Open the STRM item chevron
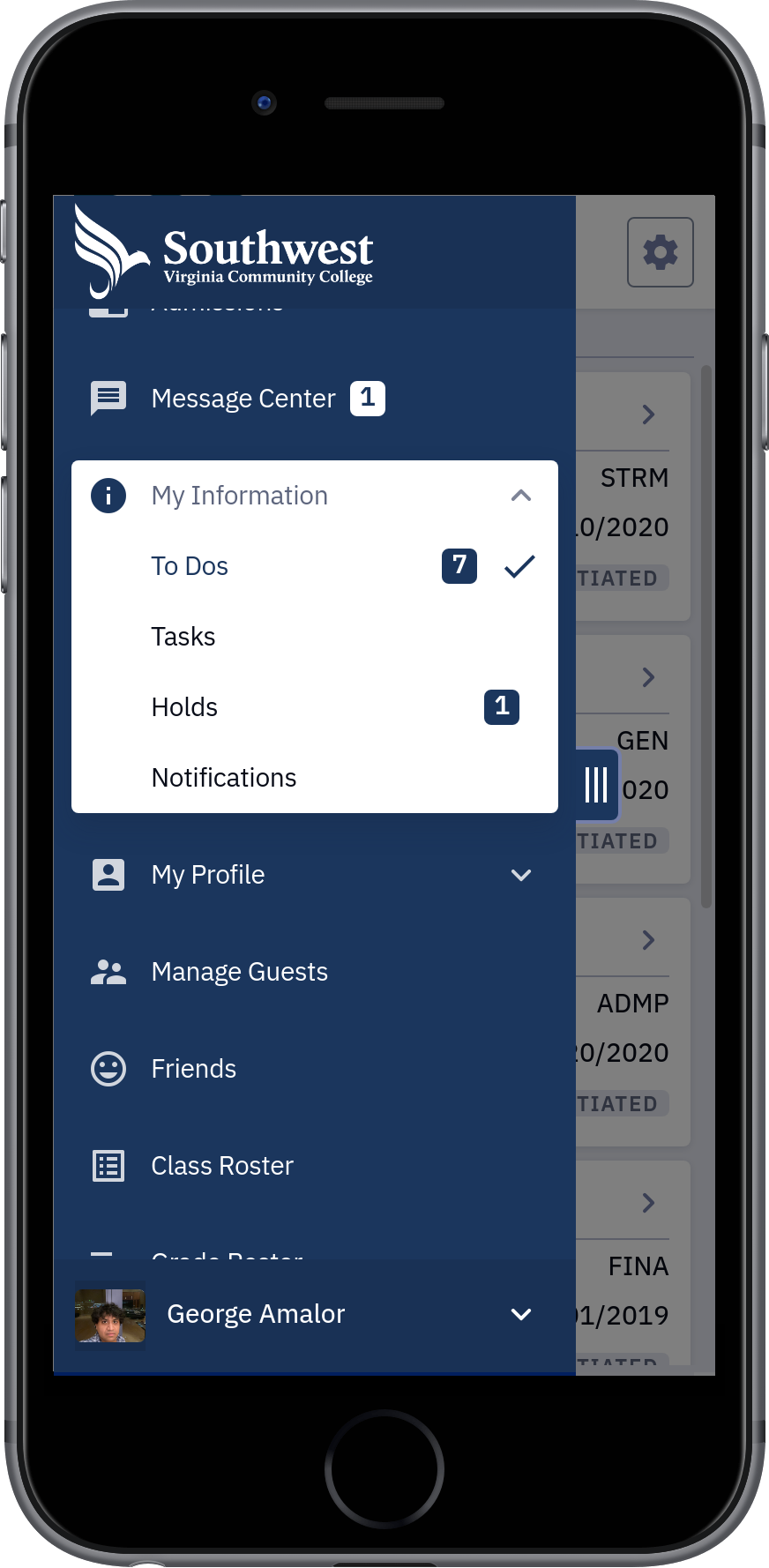The image size is (769, 1568). pyautogui.click(x=649, y=414)
